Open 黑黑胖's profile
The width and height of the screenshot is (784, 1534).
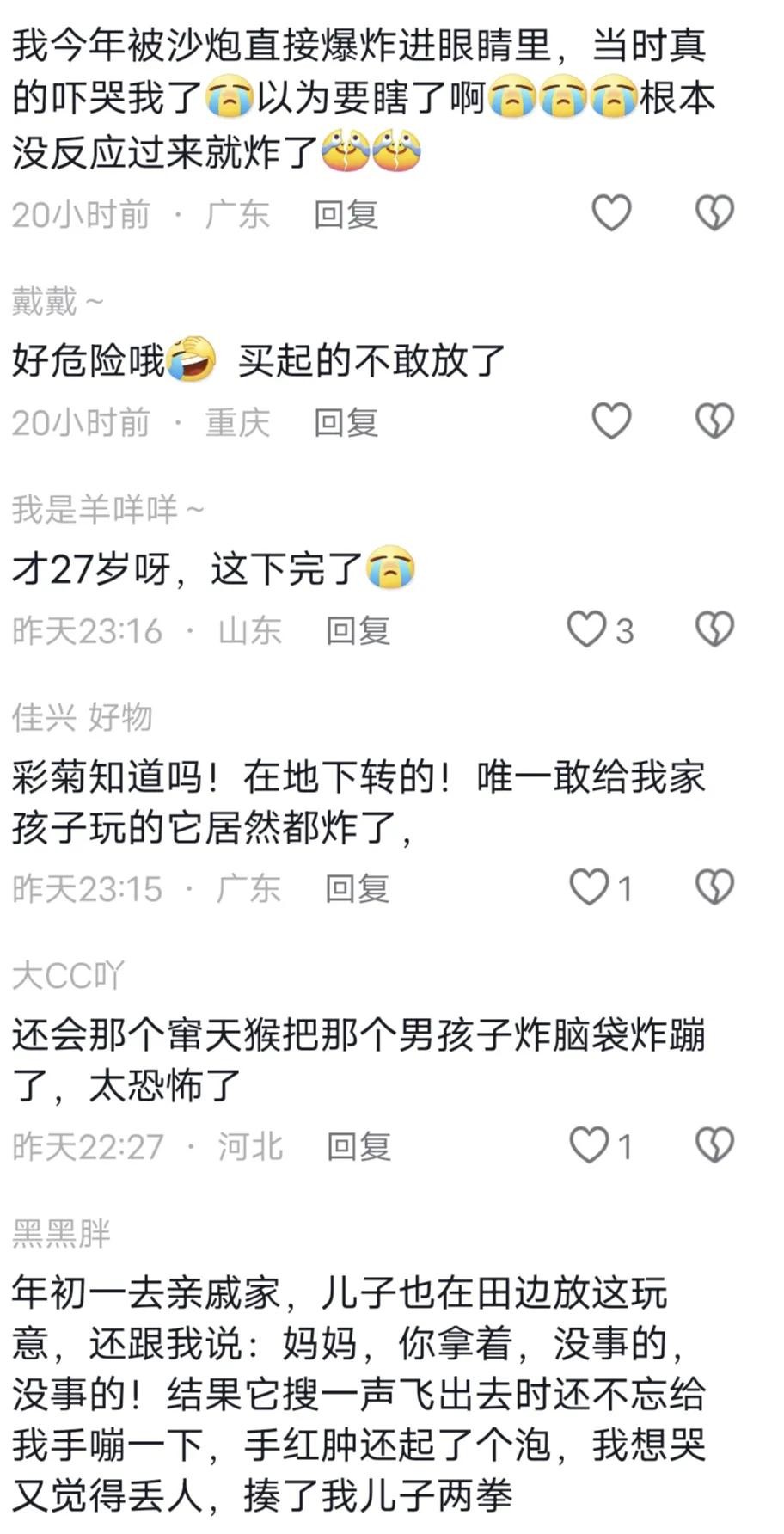(61, 1234)
